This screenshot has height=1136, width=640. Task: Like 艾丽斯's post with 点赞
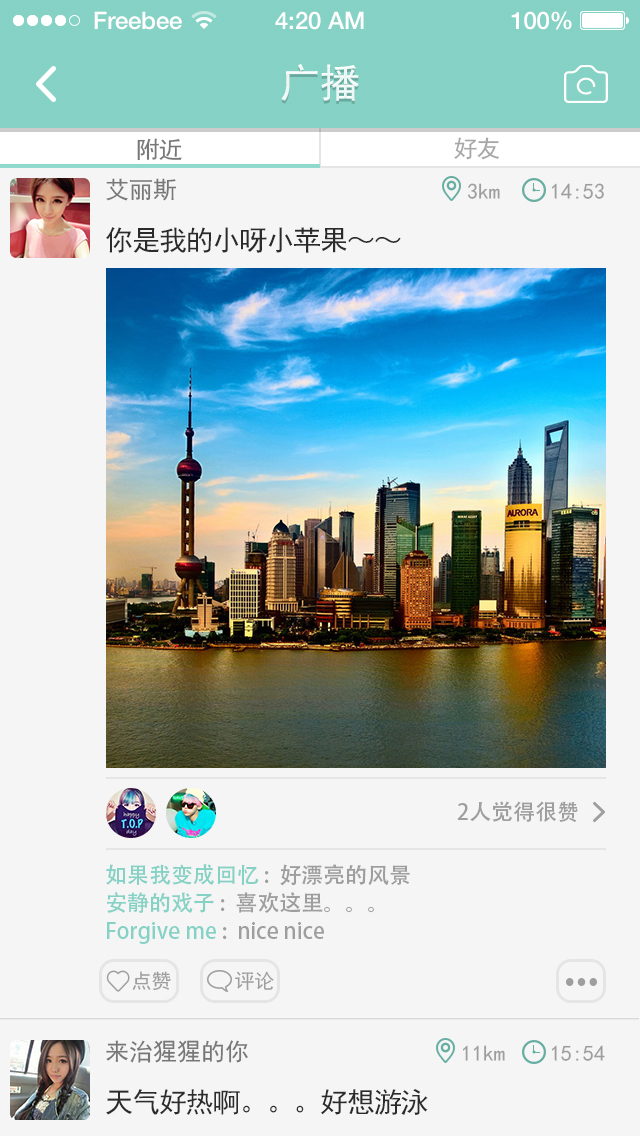tap(138, 981)
